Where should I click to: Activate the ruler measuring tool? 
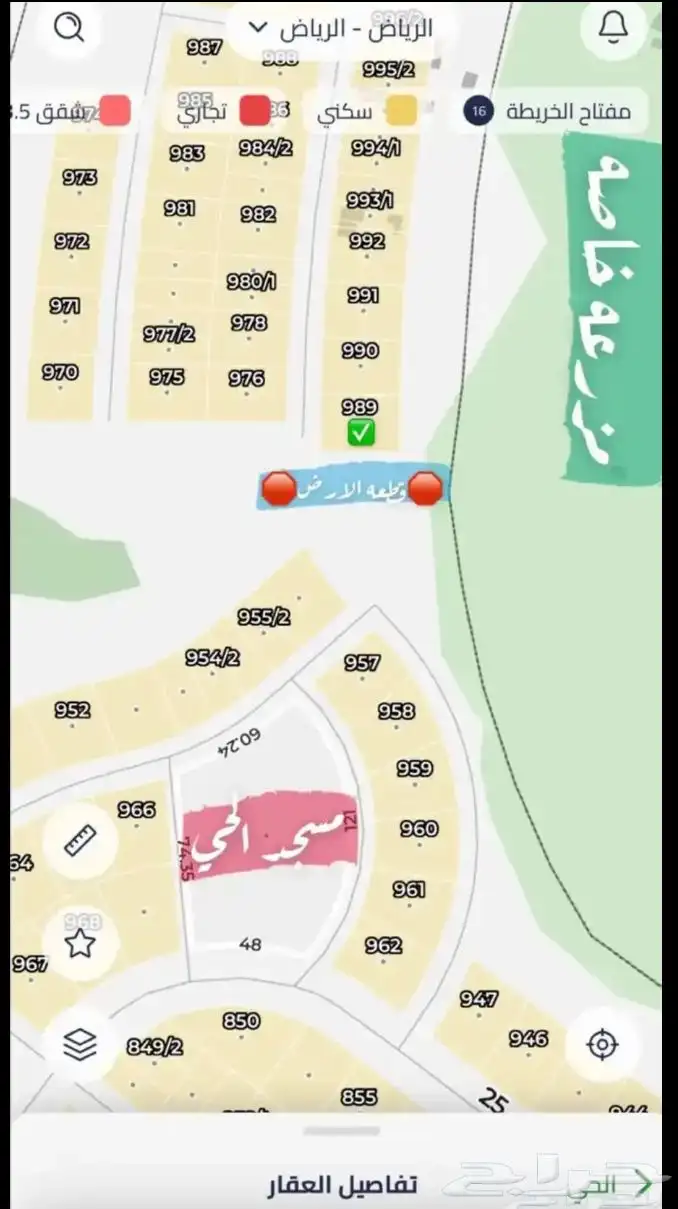pyautogui.click(x=80, y=841)
